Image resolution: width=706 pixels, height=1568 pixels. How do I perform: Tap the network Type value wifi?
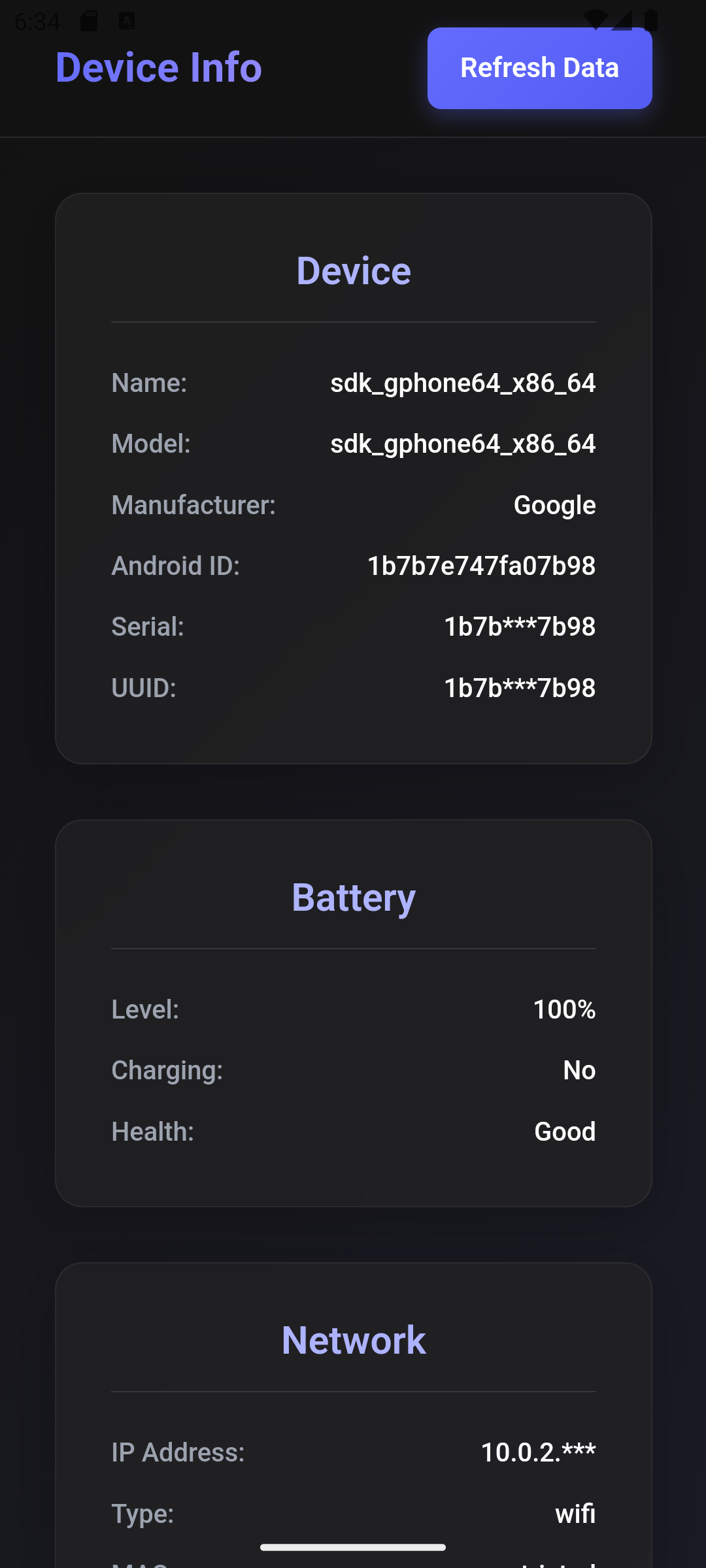pyautogui.click(x=575, y=1512)
